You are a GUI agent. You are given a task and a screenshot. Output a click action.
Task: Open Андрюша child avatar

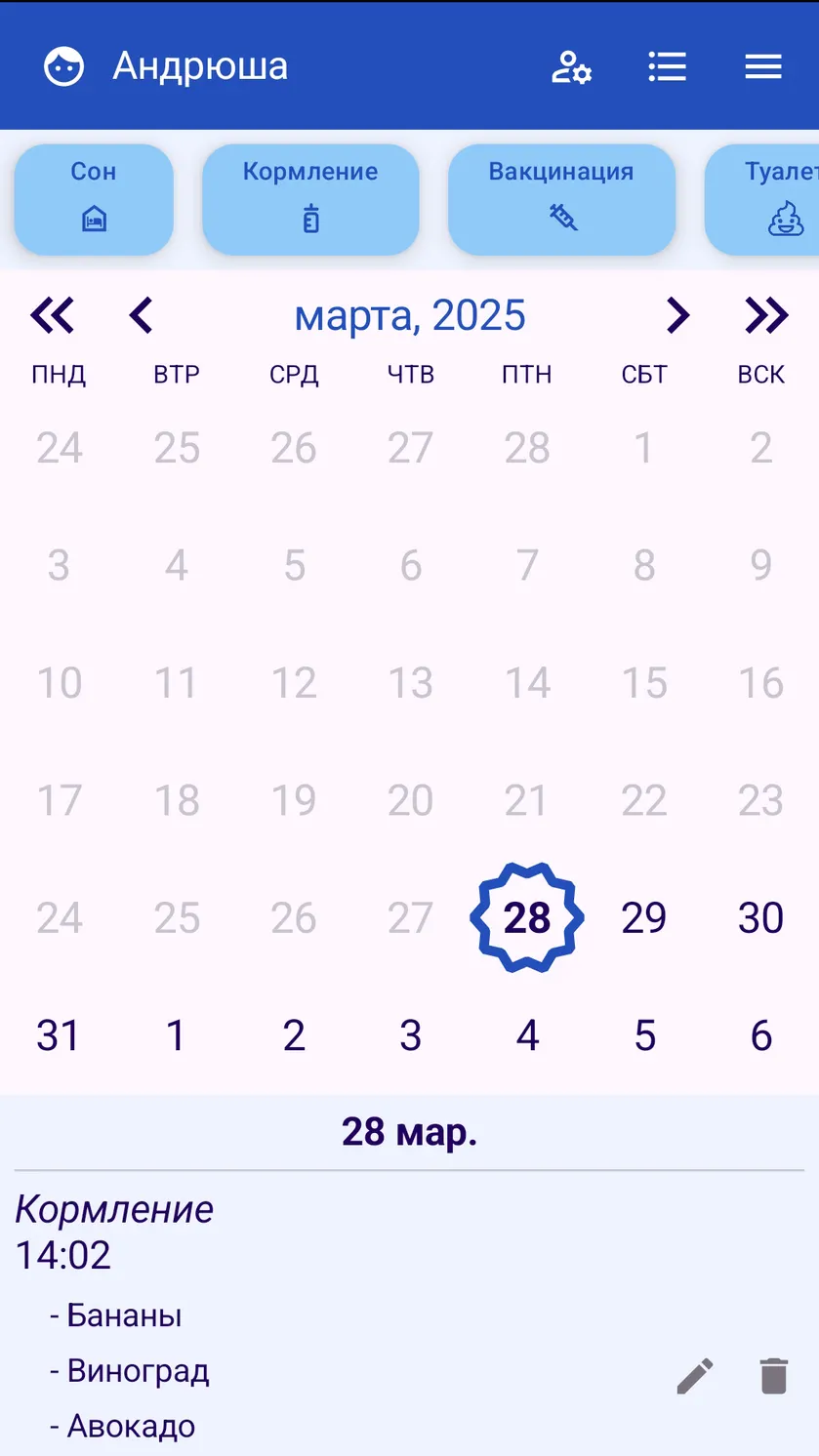tap(64, 66)
